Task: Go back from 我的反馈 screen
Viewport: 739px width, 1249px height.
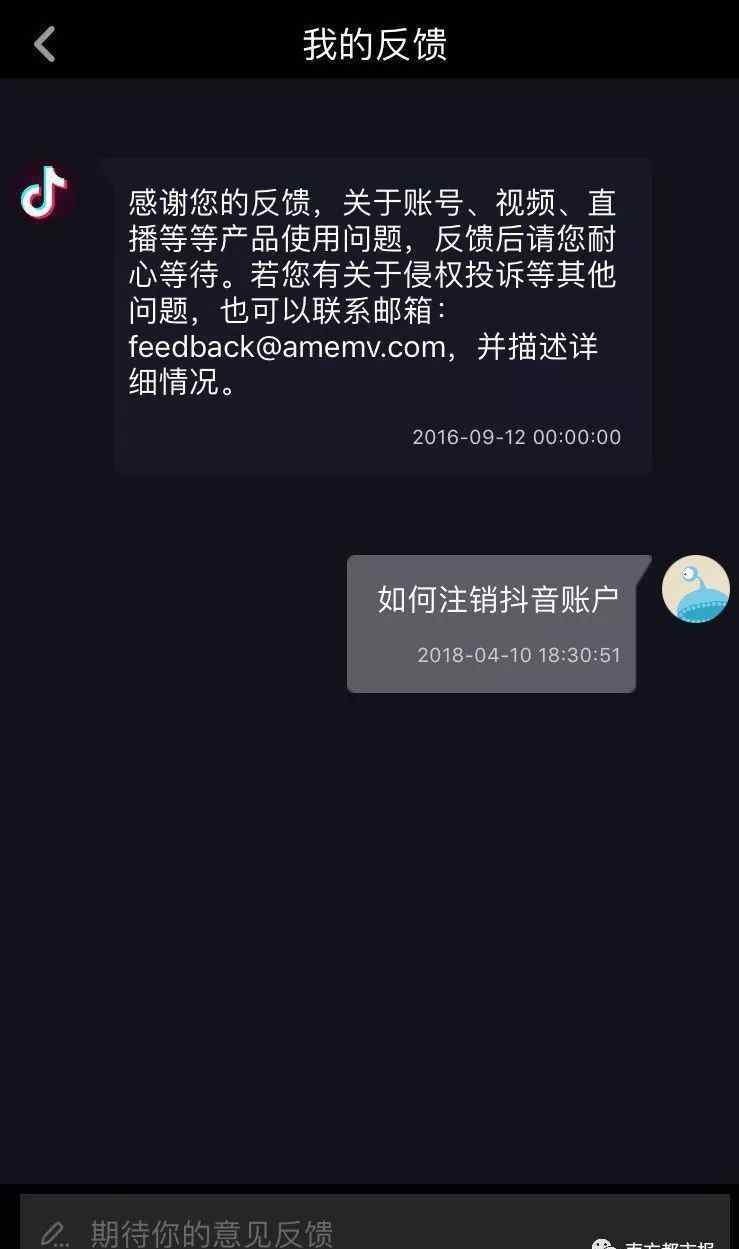Action: (45, 44)
